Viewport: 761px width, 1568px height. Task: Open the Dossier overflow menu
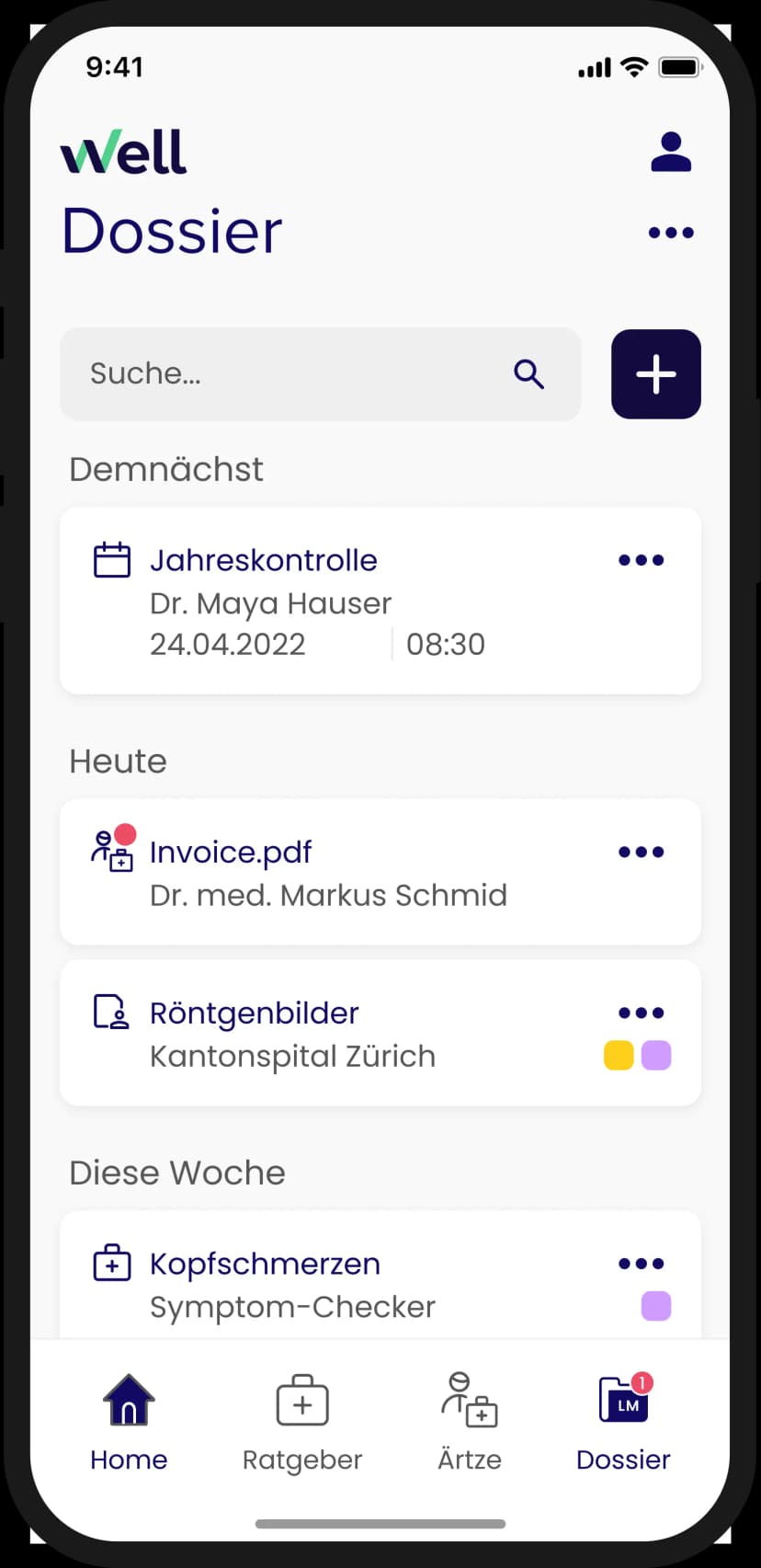pyautogui.click(x=671, y=233)
